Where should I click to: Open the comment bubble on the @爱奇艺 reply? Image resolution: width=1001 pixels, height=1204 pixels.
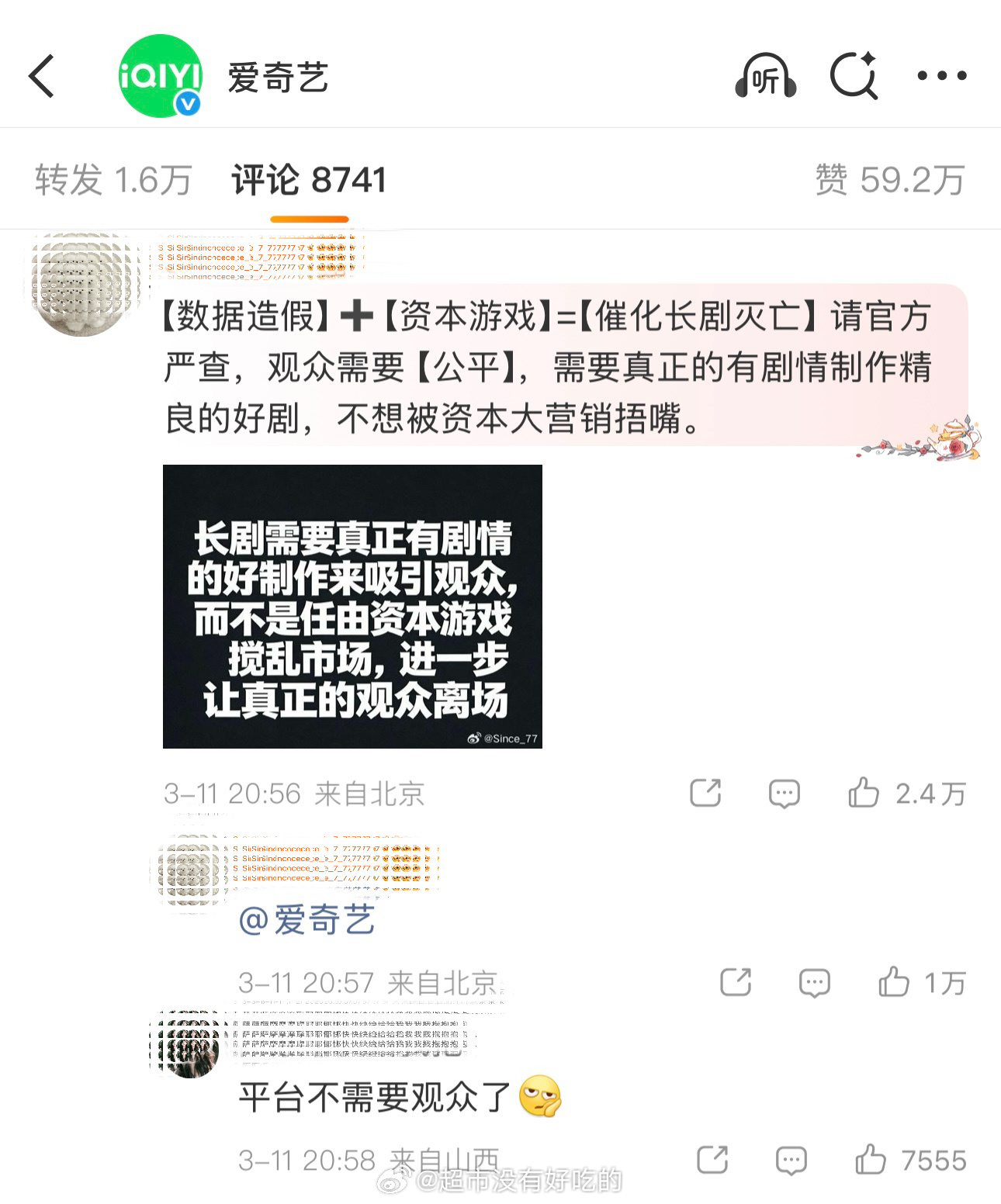pos(813,982)
